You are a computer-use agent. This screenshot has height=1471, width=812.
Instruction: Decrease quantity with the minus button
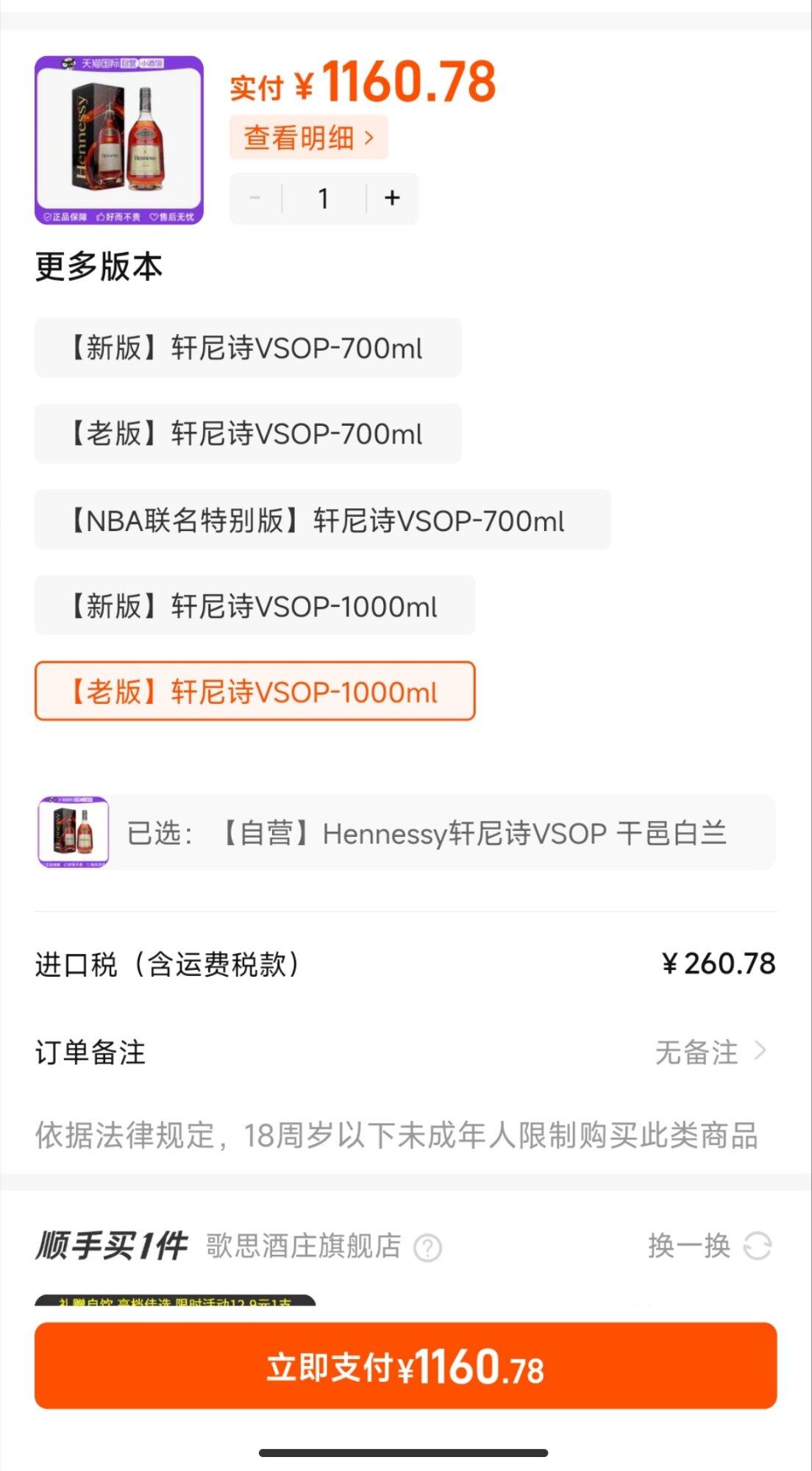point(255,198)
